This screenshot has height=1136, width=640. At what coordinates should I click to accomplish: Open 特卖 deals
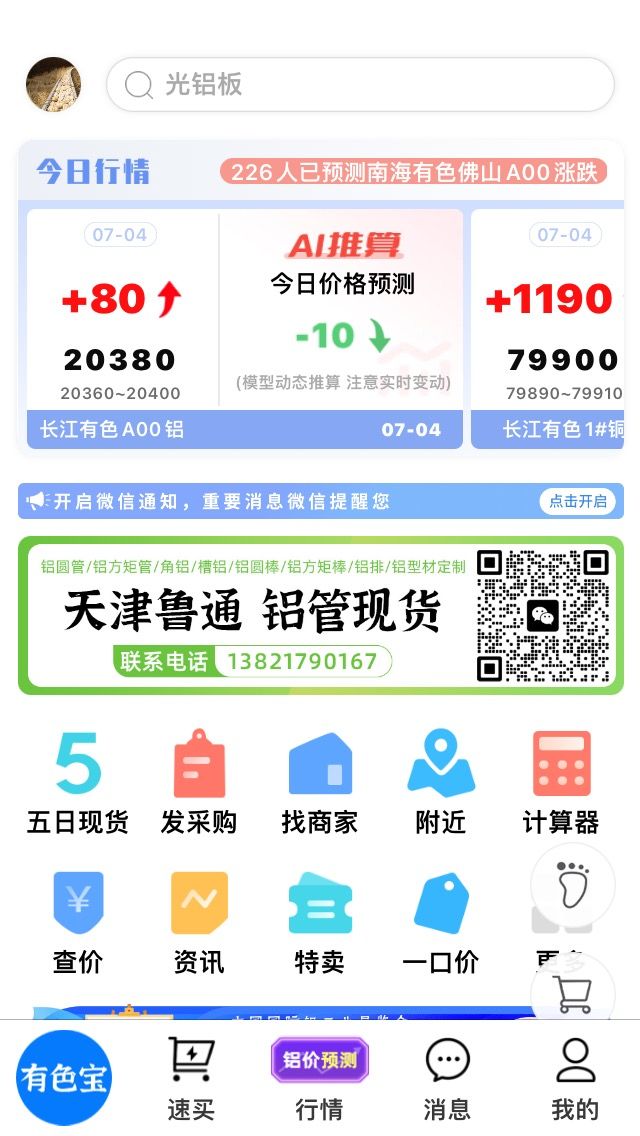(320, 923)
